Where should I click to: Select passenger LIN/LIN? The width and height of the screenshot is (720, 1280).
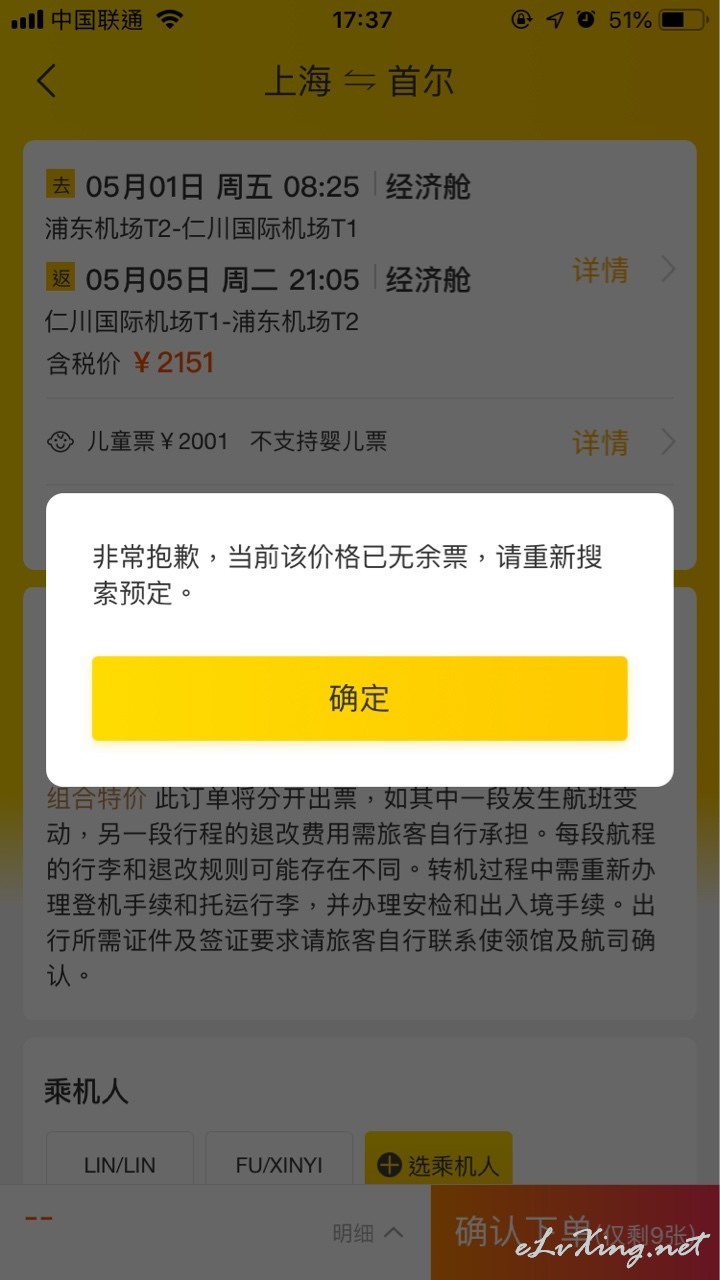(x=120, y=1164)
